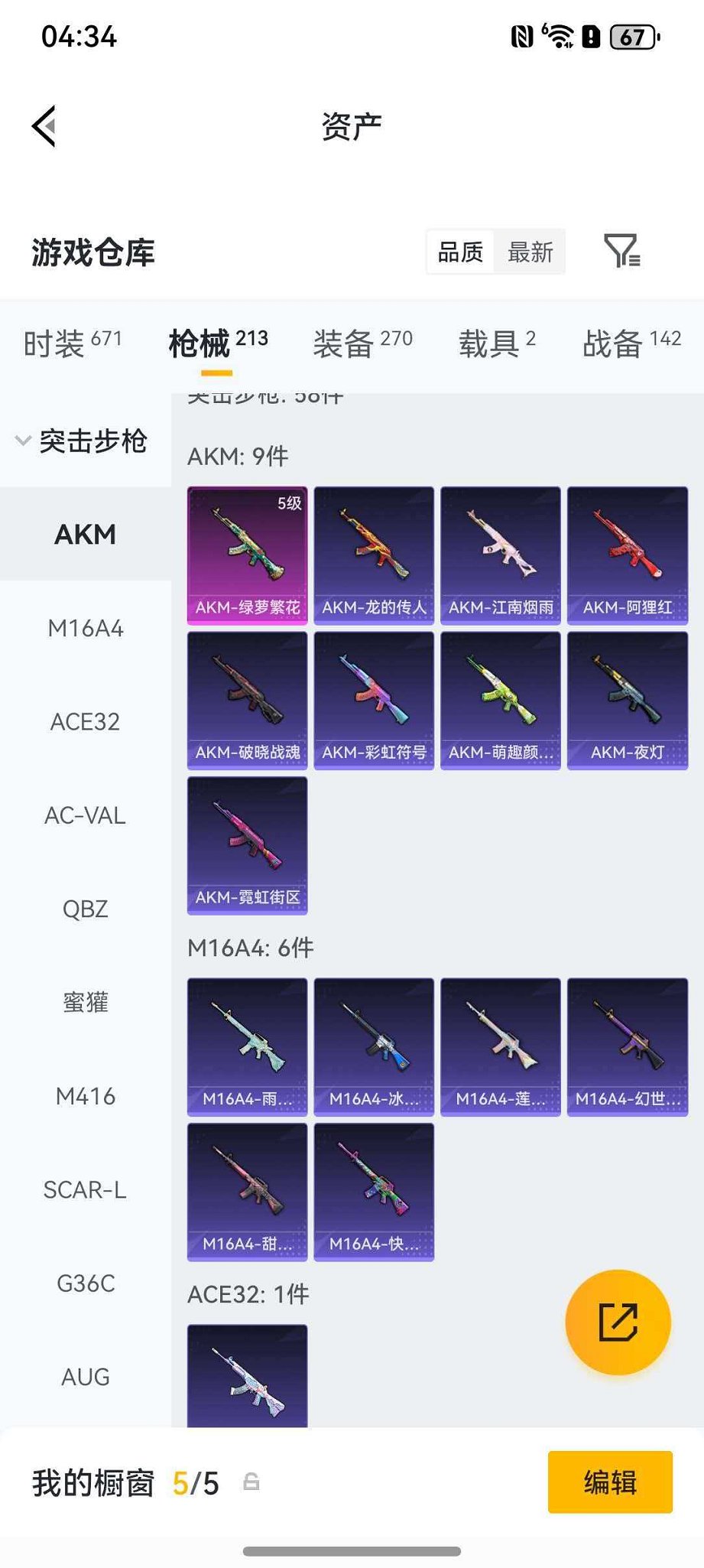
Task: Select AKM in the left category list
Action: pyautogui.click(x=84, y=534)
